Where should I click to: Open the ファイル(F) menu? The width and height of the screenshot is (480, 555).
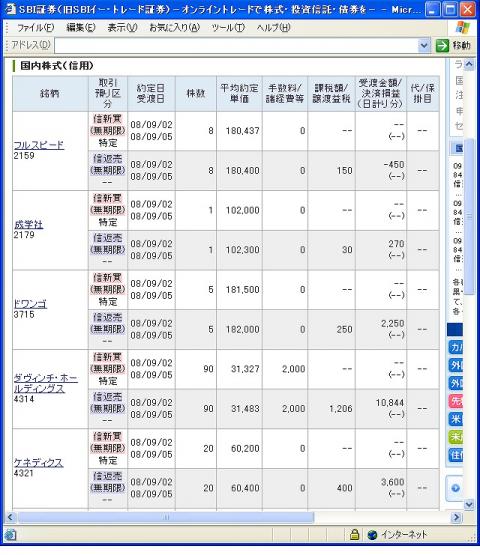point(35,28)
